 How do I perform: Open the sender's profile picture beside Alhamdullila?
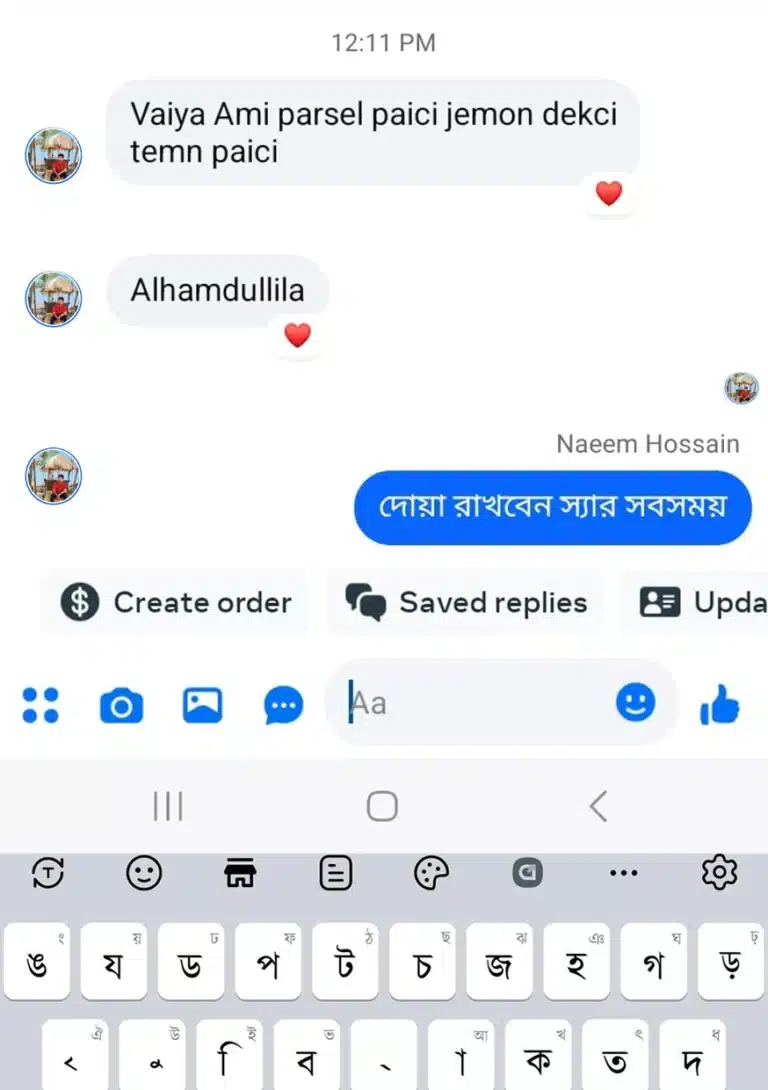pos(53,299)
